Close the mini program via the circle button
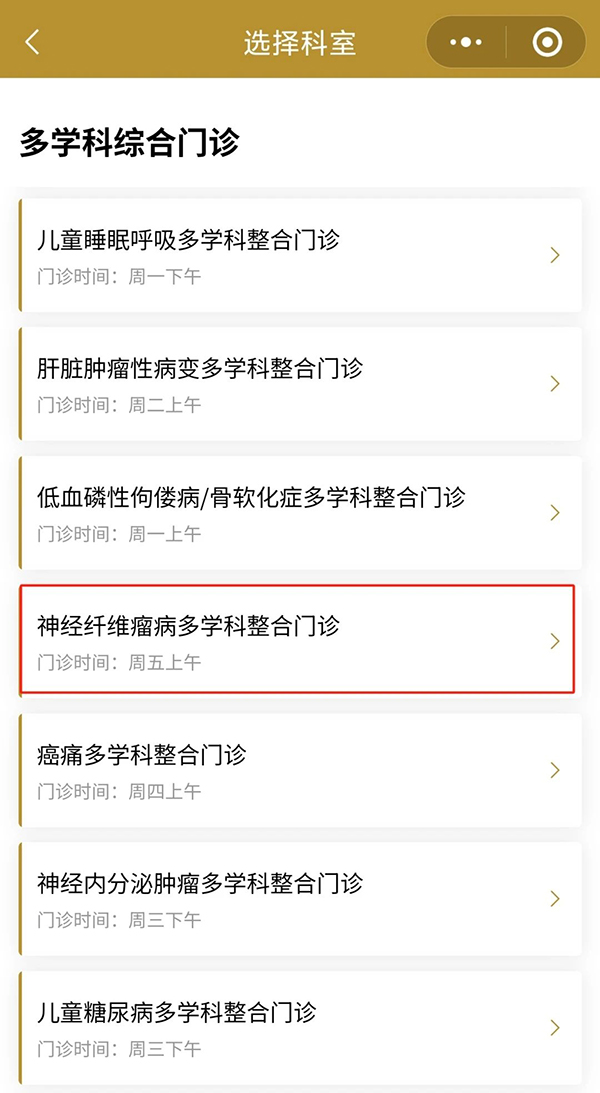The image size is (600, 1093). click(547, 42)
